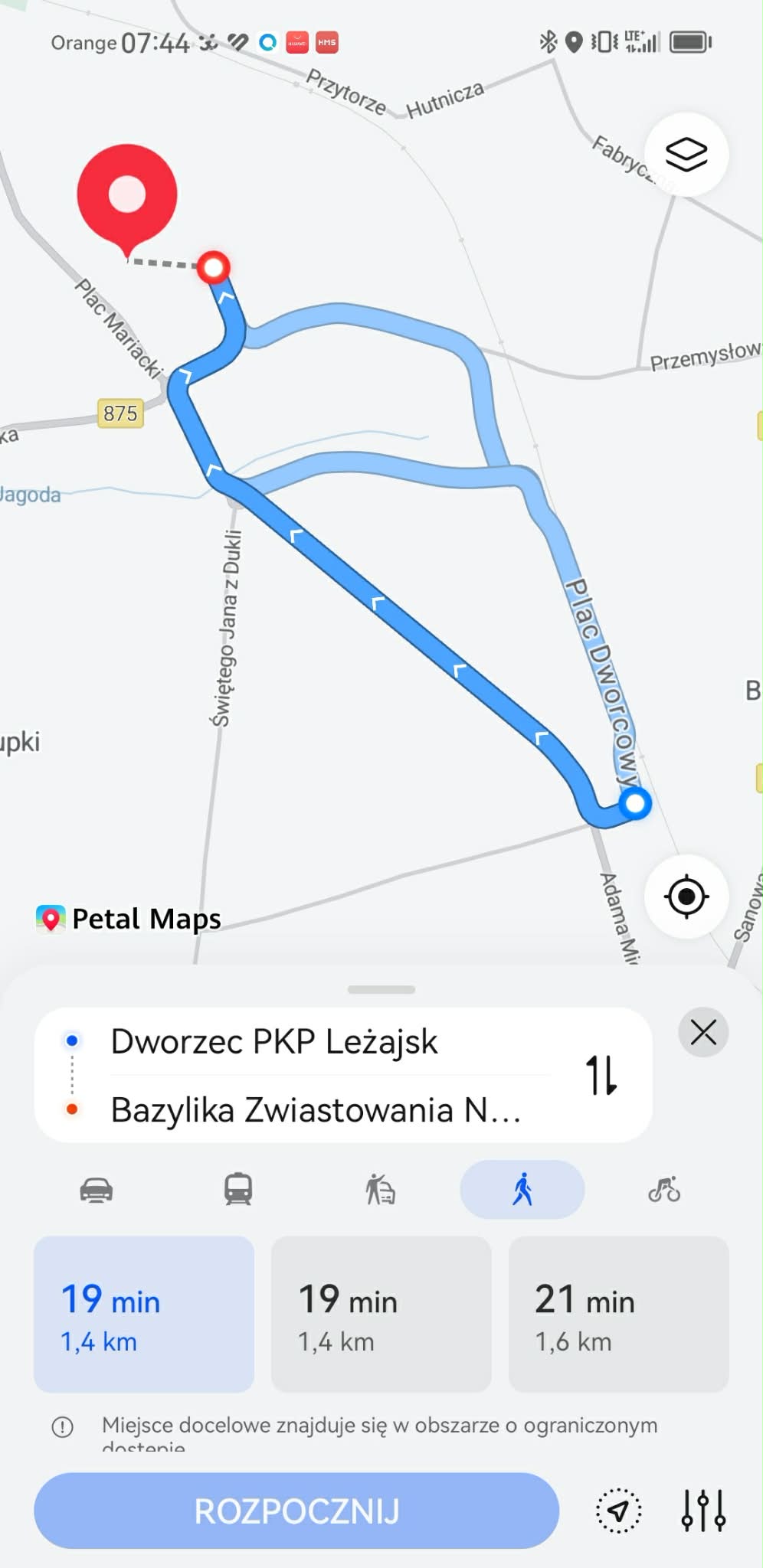763x1568 pixels.
Task: Center map on my current location
Action: (686, 896)
